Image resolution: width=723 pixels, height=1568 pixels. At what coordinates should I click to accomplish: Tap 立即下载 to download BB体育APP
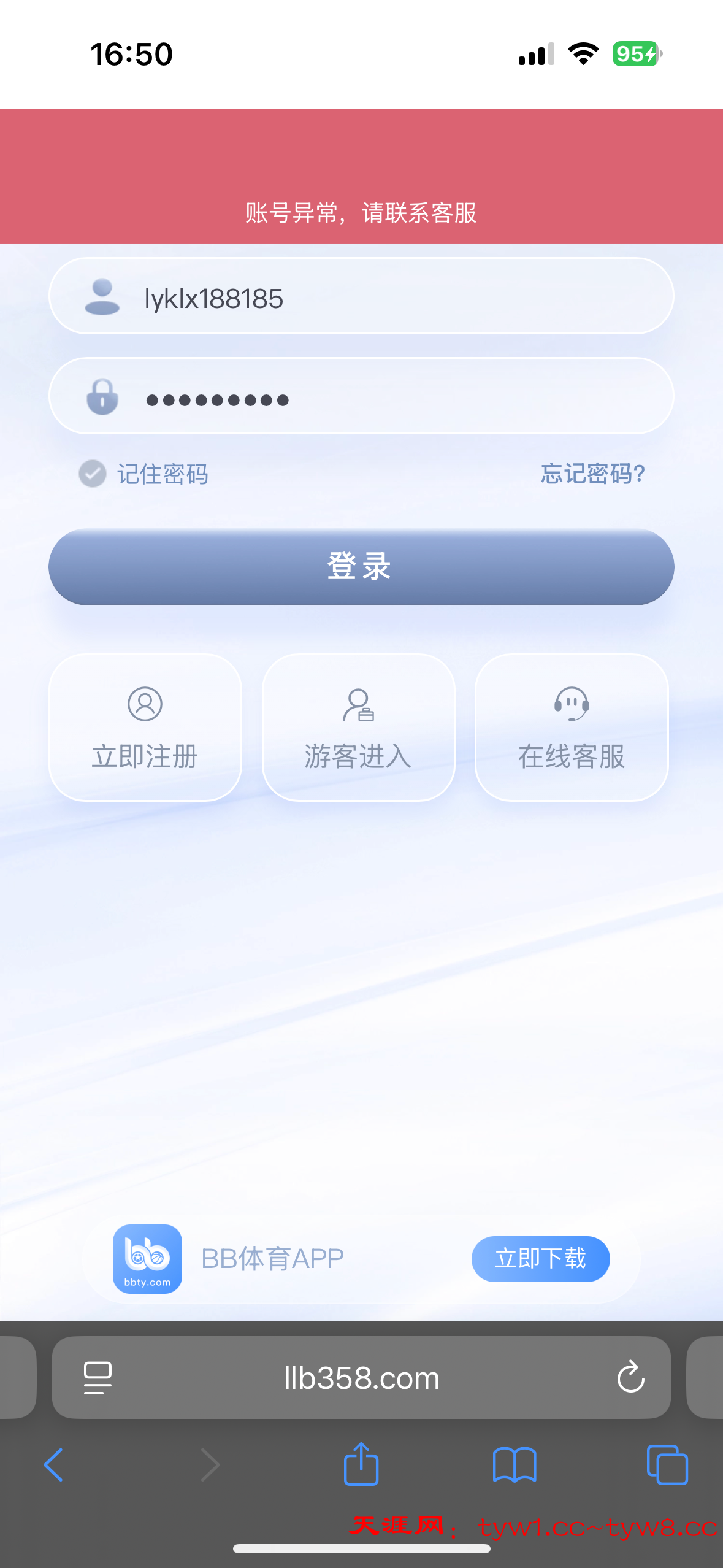(540, 1259)
